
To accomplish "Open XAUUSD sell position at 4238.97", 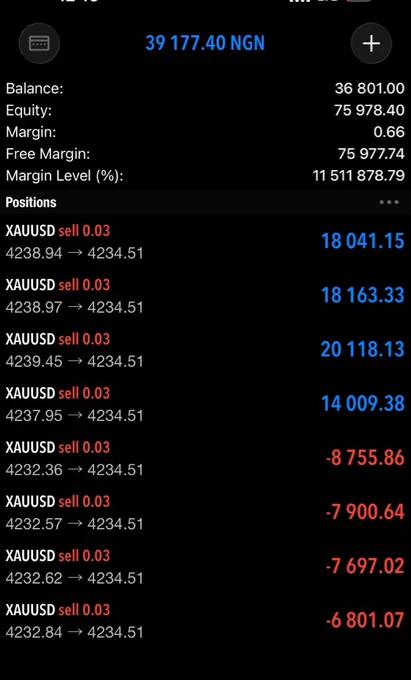I will pyautogui.click(x=206, y=296).
